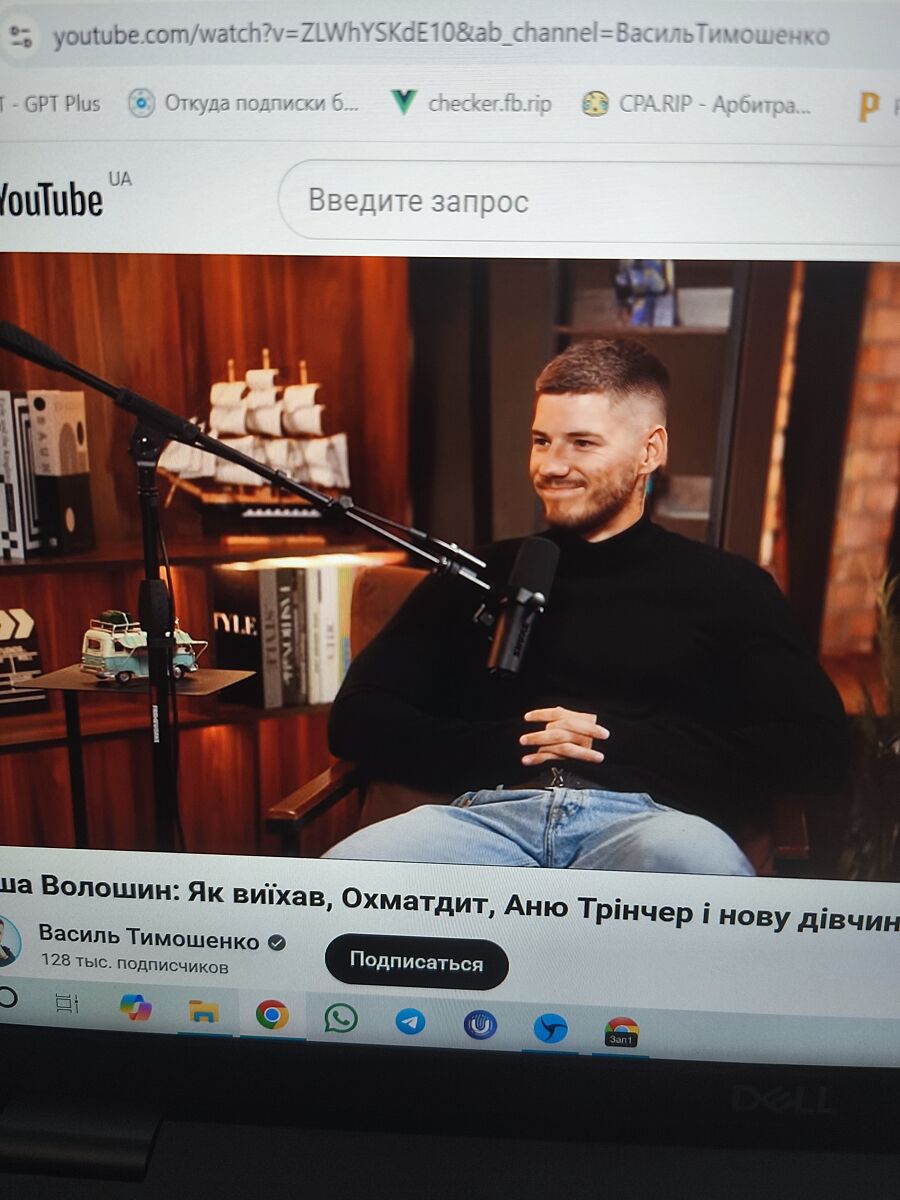Open the Chrome profile Зап1 taskbar icon
The height and width of the screenshot is (1200, 900).
(x=621, y=1031)
